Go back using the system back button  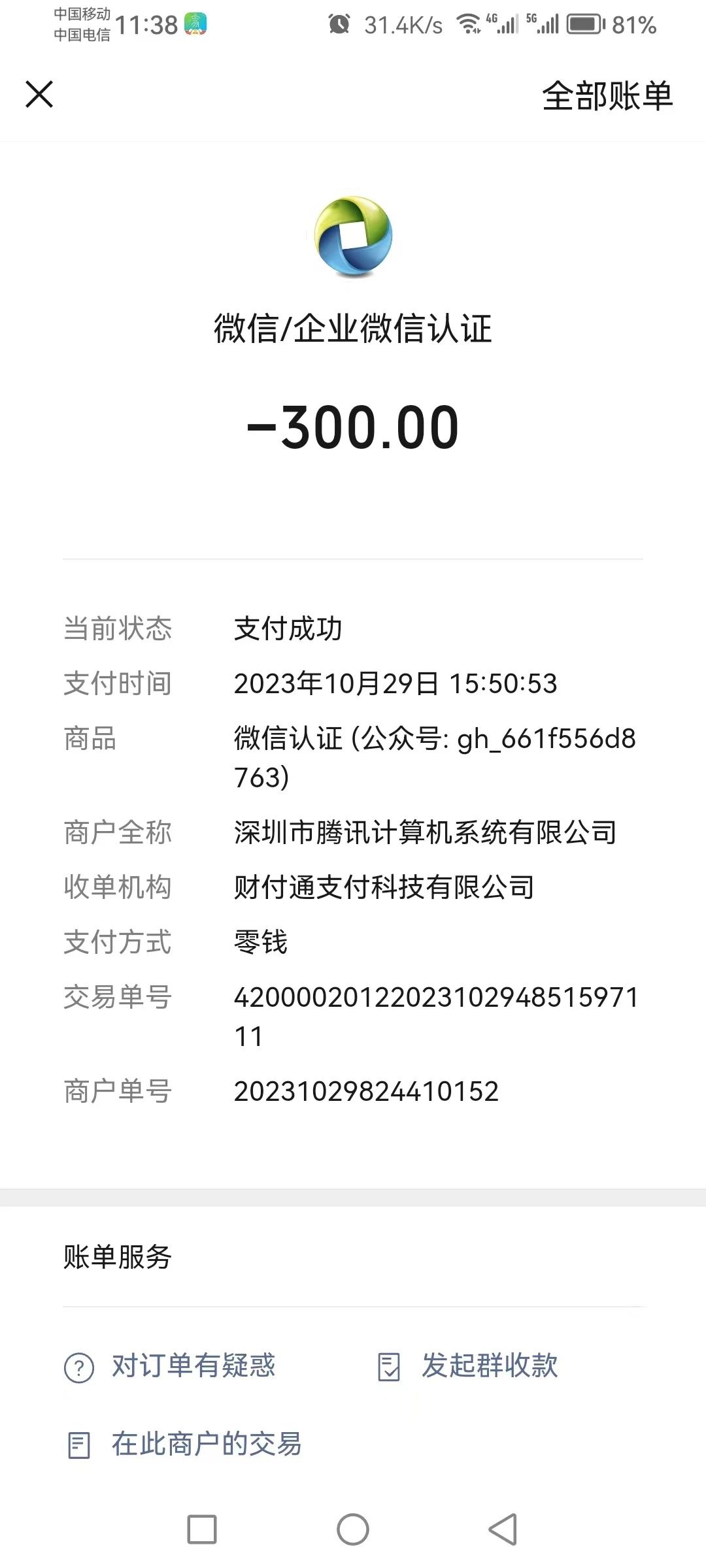coord(503,1529)
